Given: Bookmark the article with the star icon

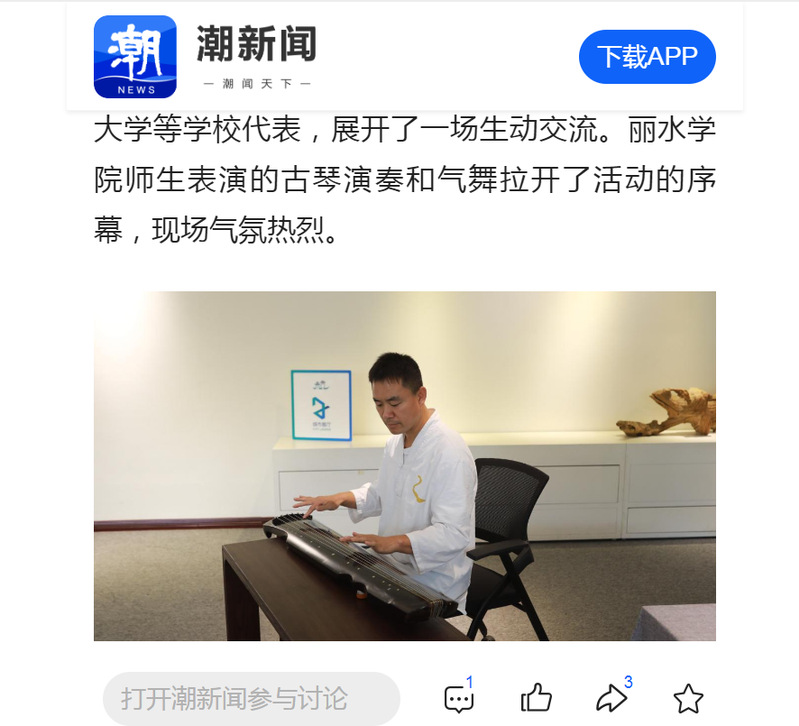Looking at the screenshot, I should (x=688, y=698).
